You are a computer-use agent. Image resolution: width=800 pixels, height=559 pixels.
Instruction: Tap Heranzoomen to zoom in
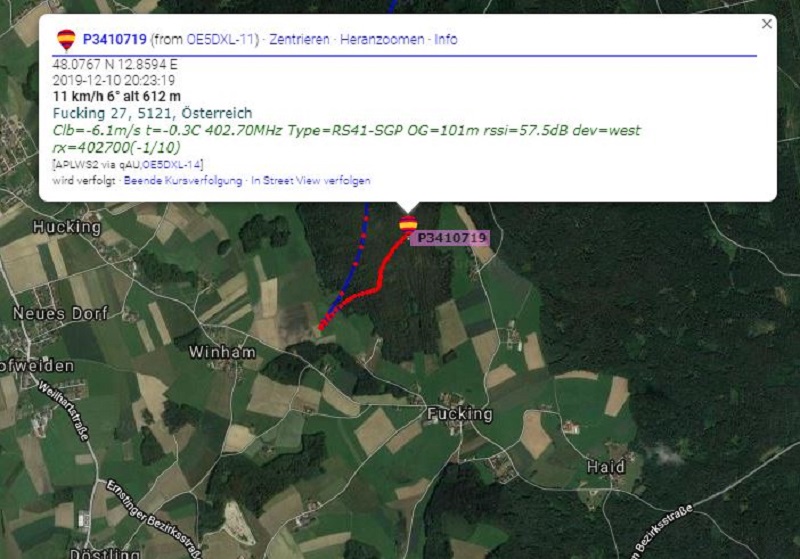point(383,40)
